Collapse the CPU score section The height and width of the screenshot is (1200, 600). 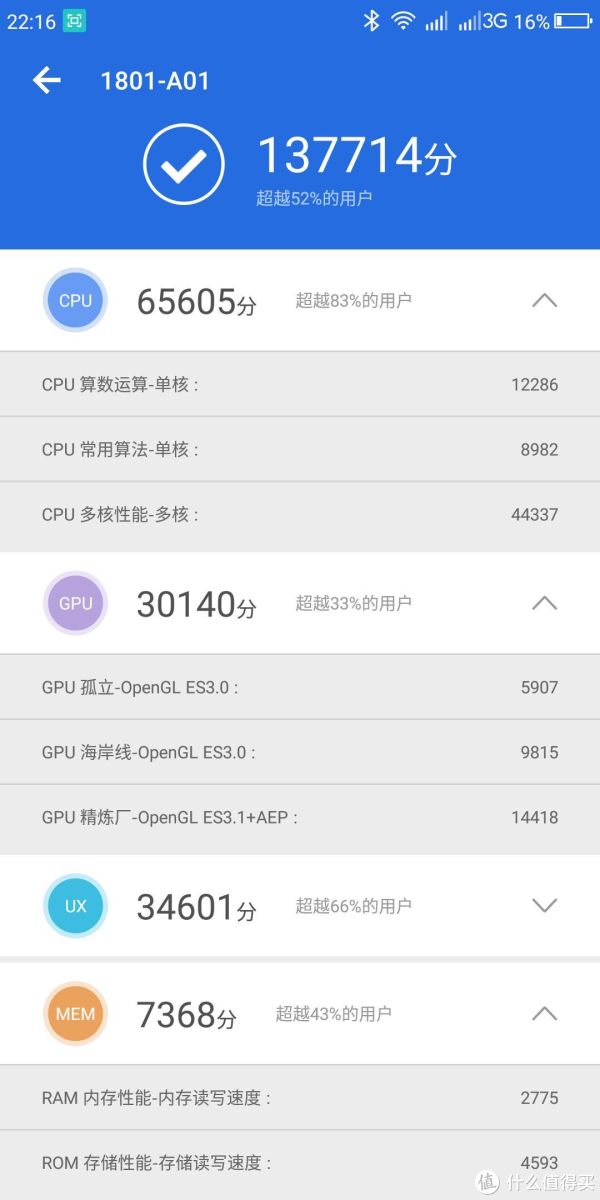544,300
